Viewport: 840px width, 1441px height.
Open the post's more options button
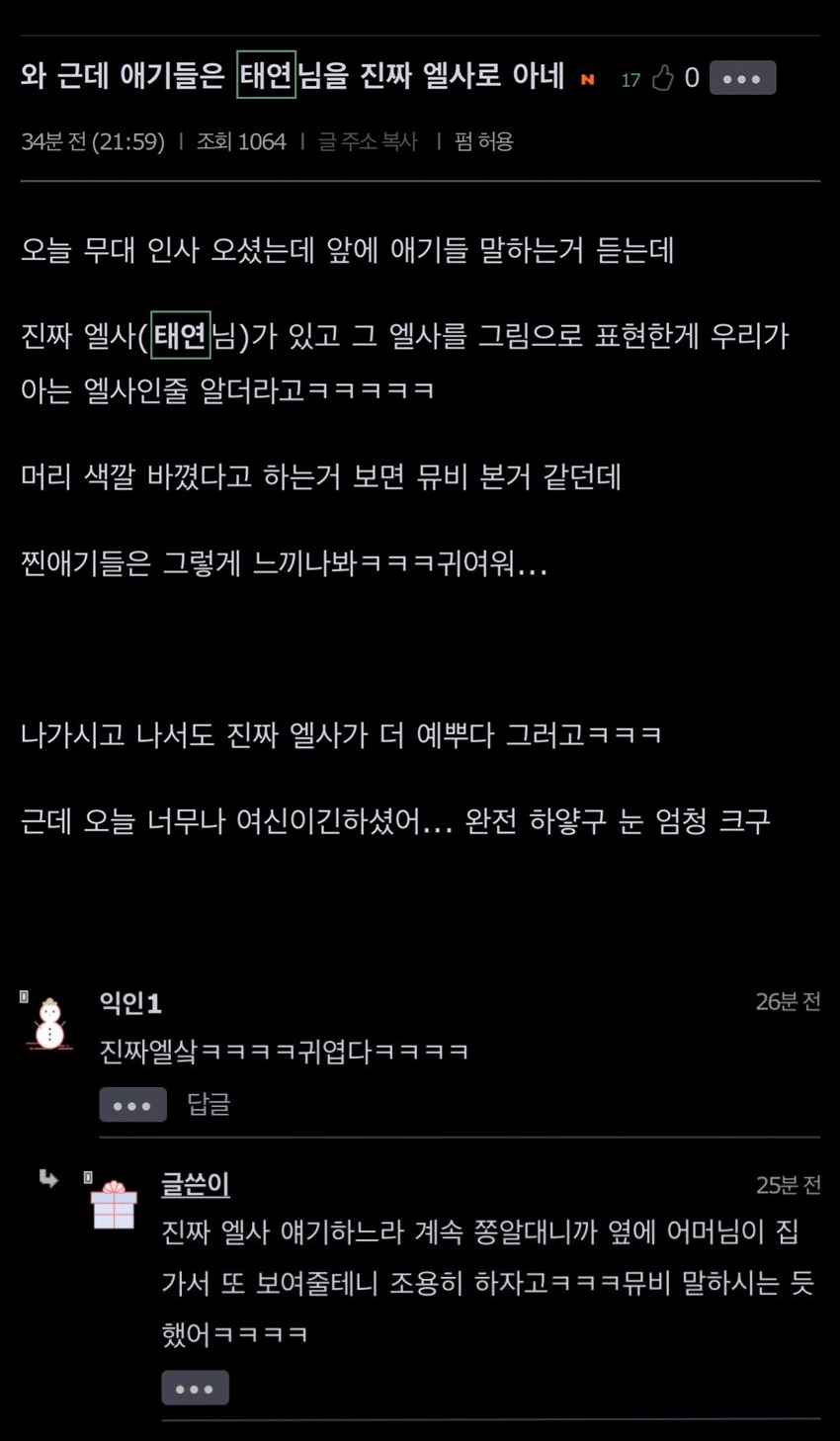[742, 78]
